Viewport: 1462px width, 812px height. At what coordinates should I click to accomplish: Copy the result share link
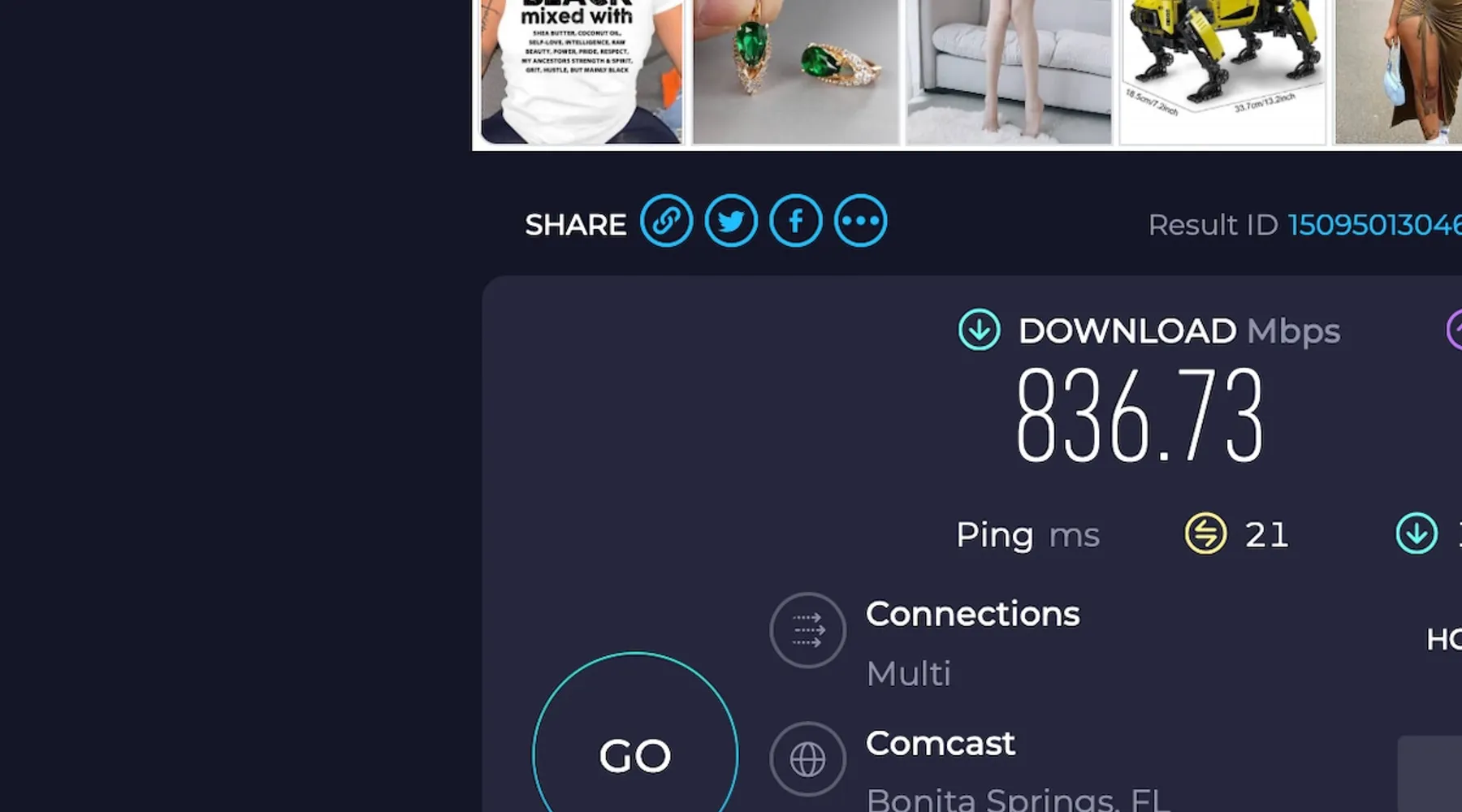tap(666, 221)
